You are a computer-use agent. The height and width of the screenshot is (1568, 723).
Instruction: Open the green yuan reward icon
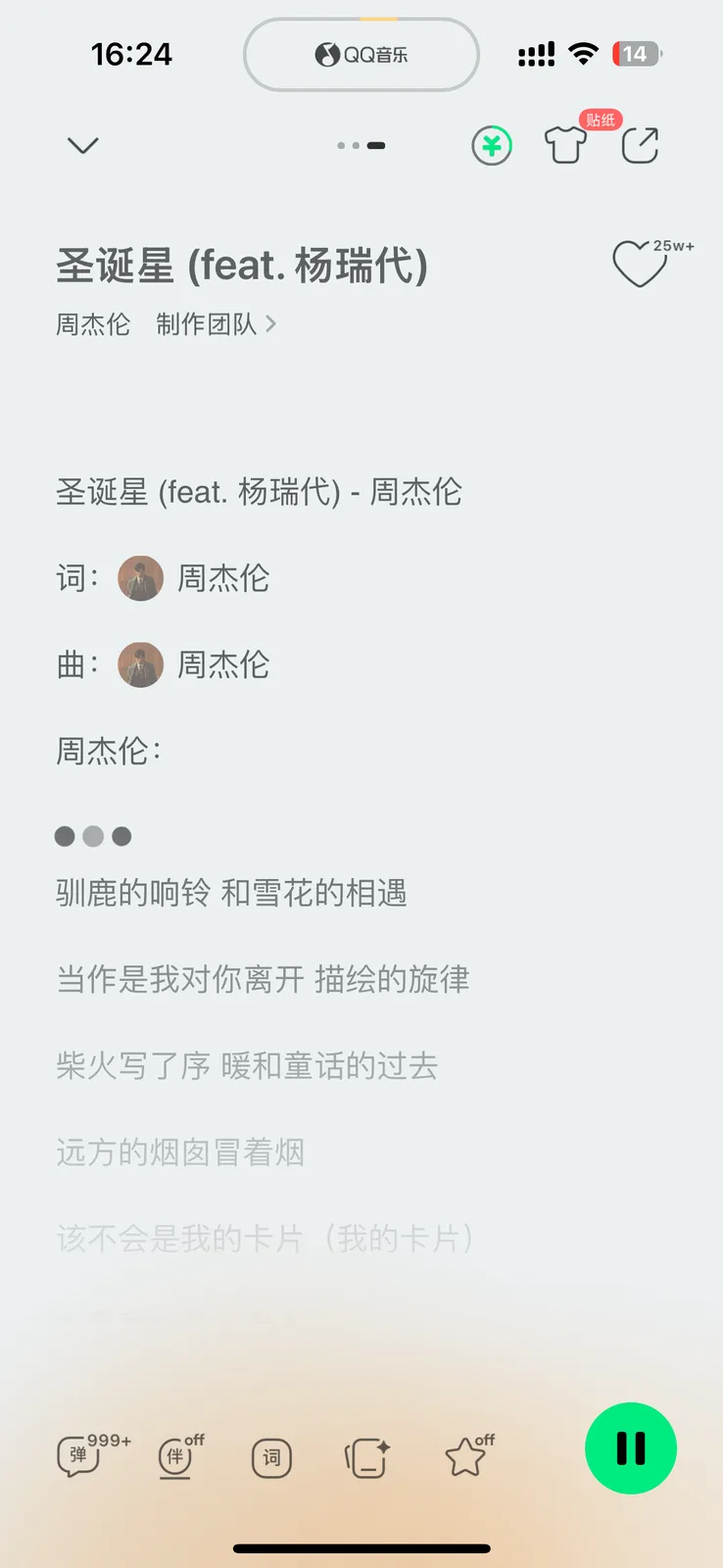click(x=492, y=146)
